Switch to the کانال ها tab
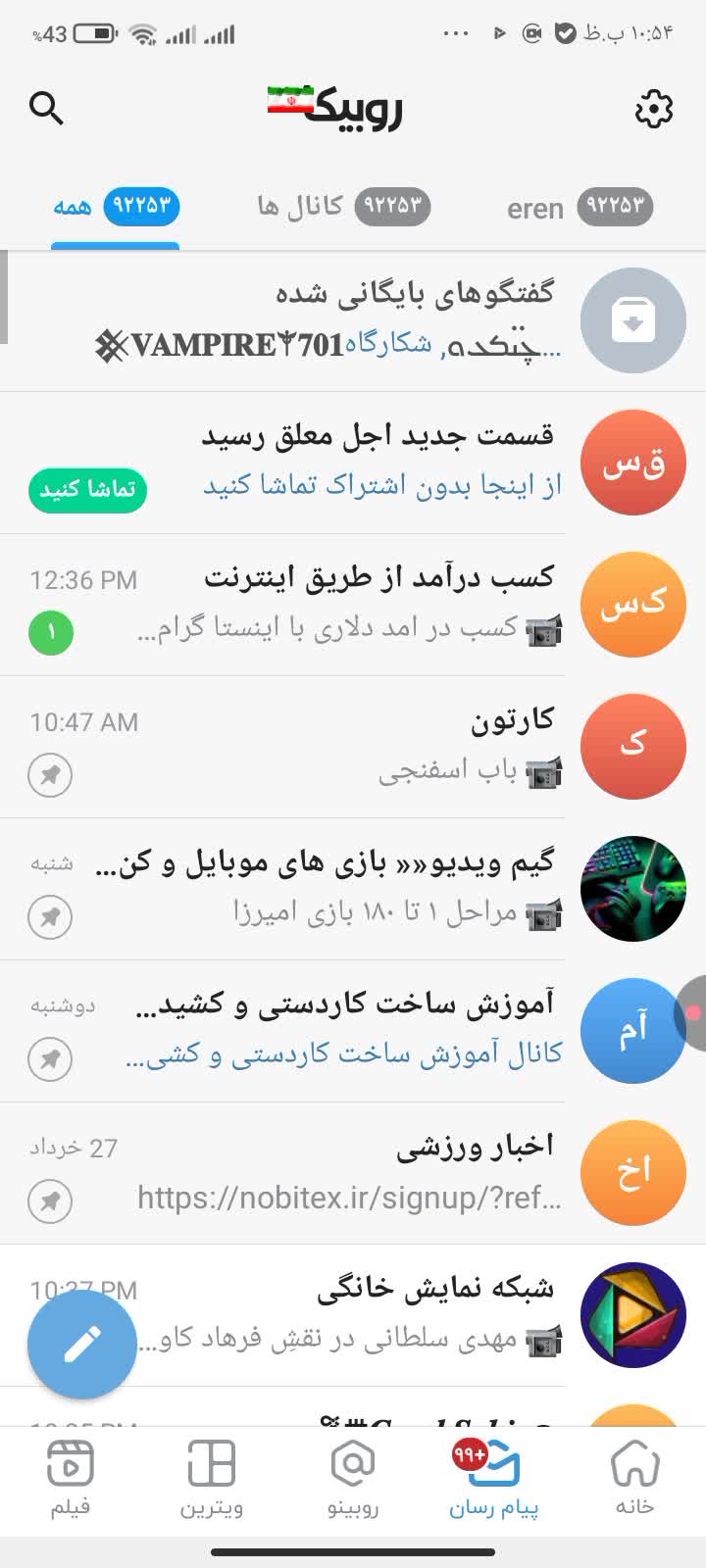This screenshot has height=1568, width=706. [x=343, y=206]
